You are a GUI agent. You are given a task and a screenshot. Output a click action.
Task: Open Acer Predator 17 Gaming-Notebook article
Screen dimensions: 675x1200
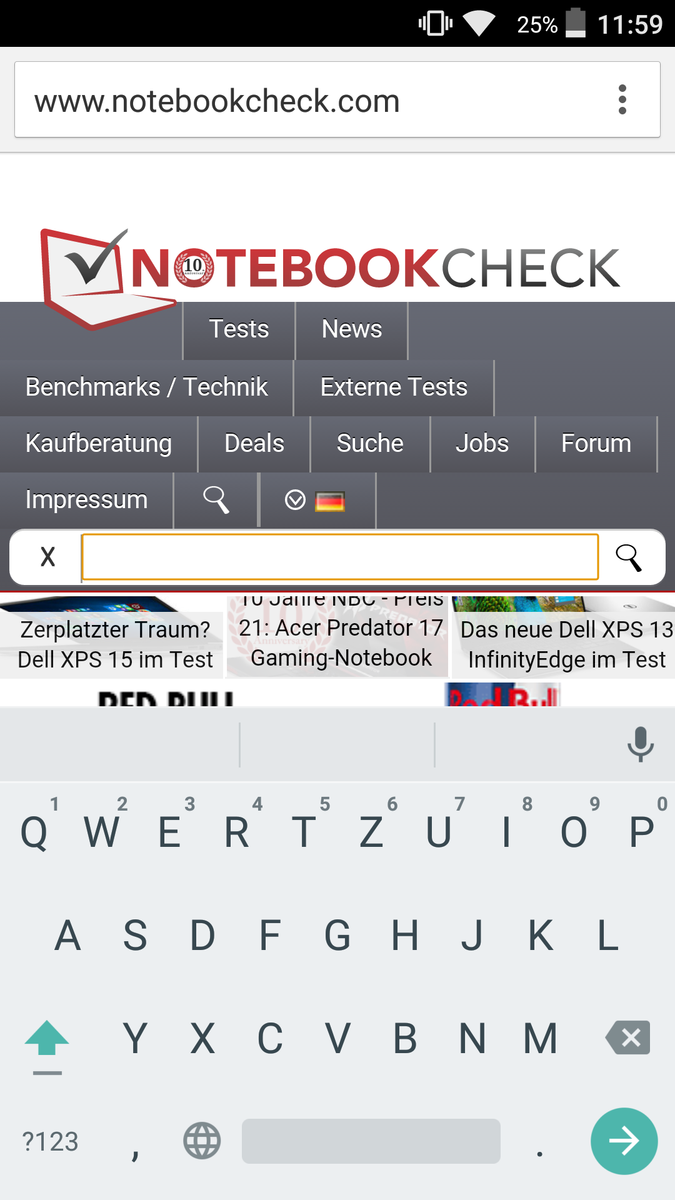340,642
